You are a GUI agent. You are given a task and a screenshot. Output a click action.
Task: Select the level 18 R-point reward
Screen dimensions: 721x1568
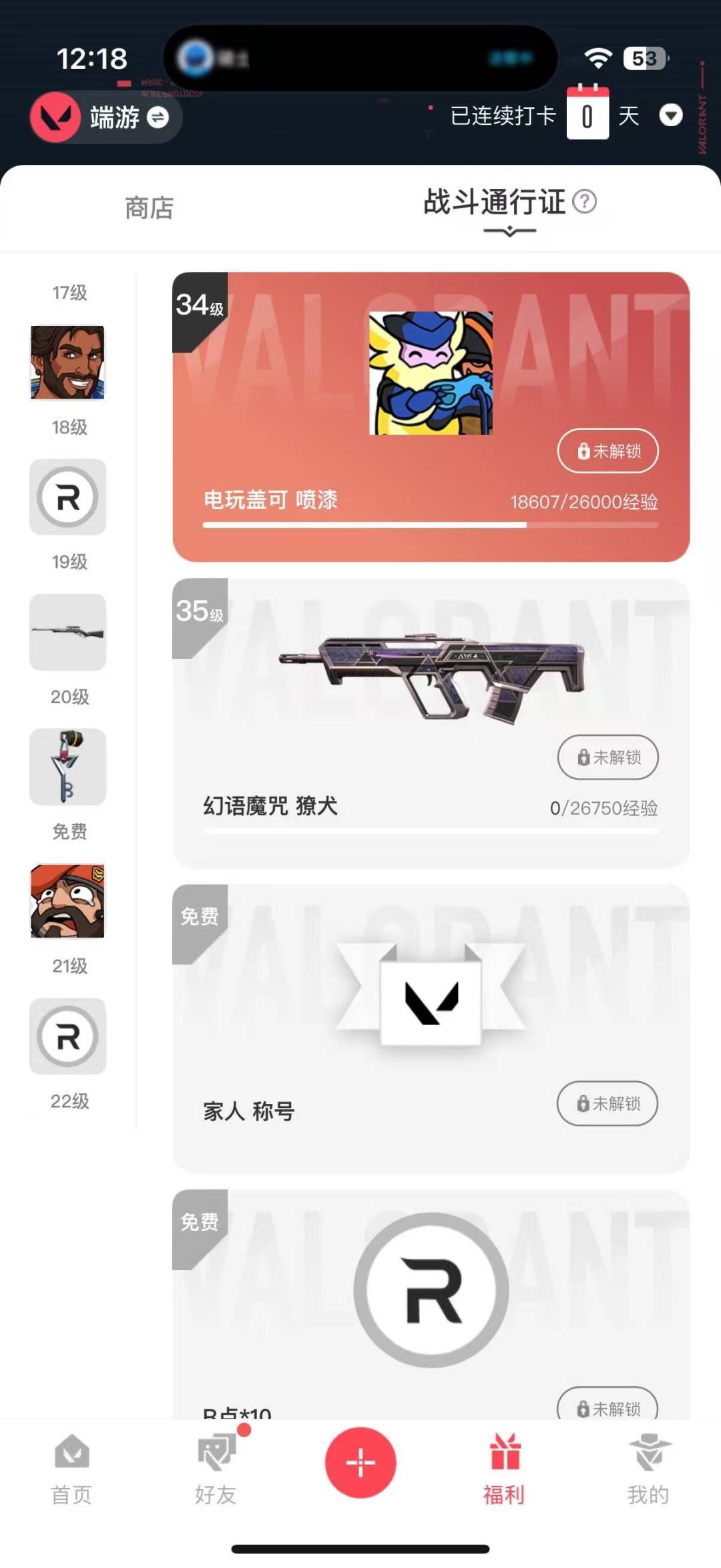[67, 498]
